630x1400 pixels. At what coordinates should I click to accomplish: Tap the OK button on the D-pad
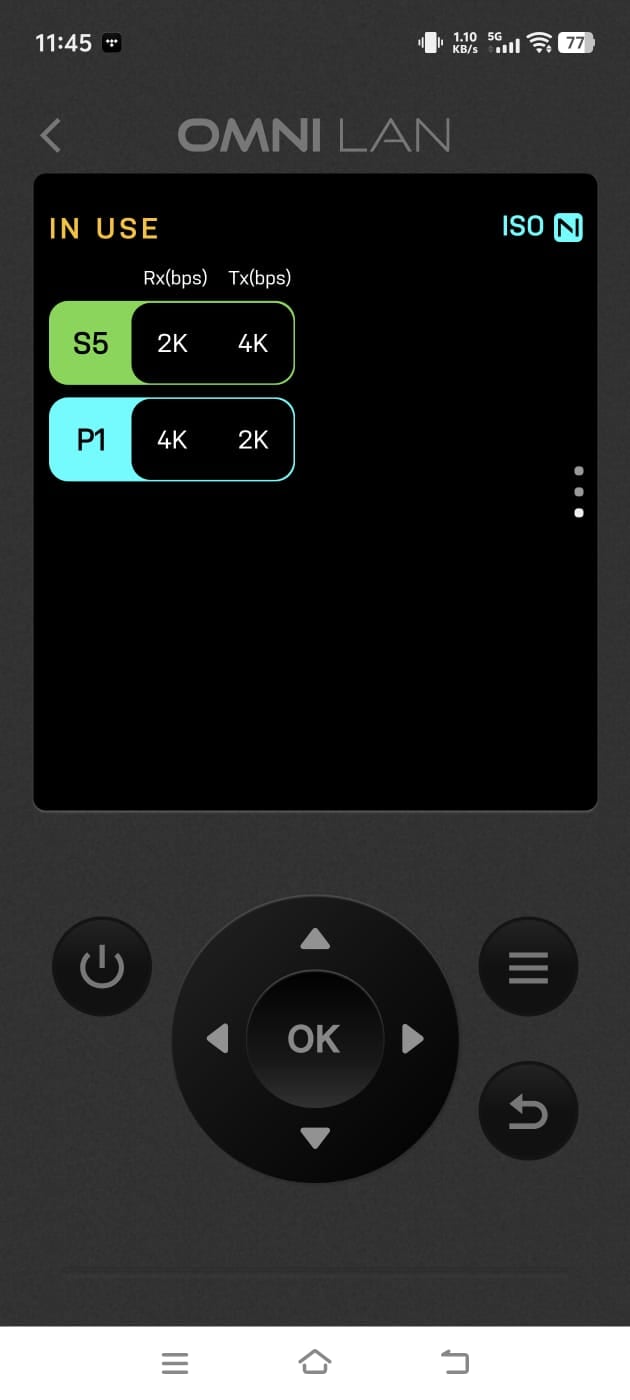tap(315, 1039)
